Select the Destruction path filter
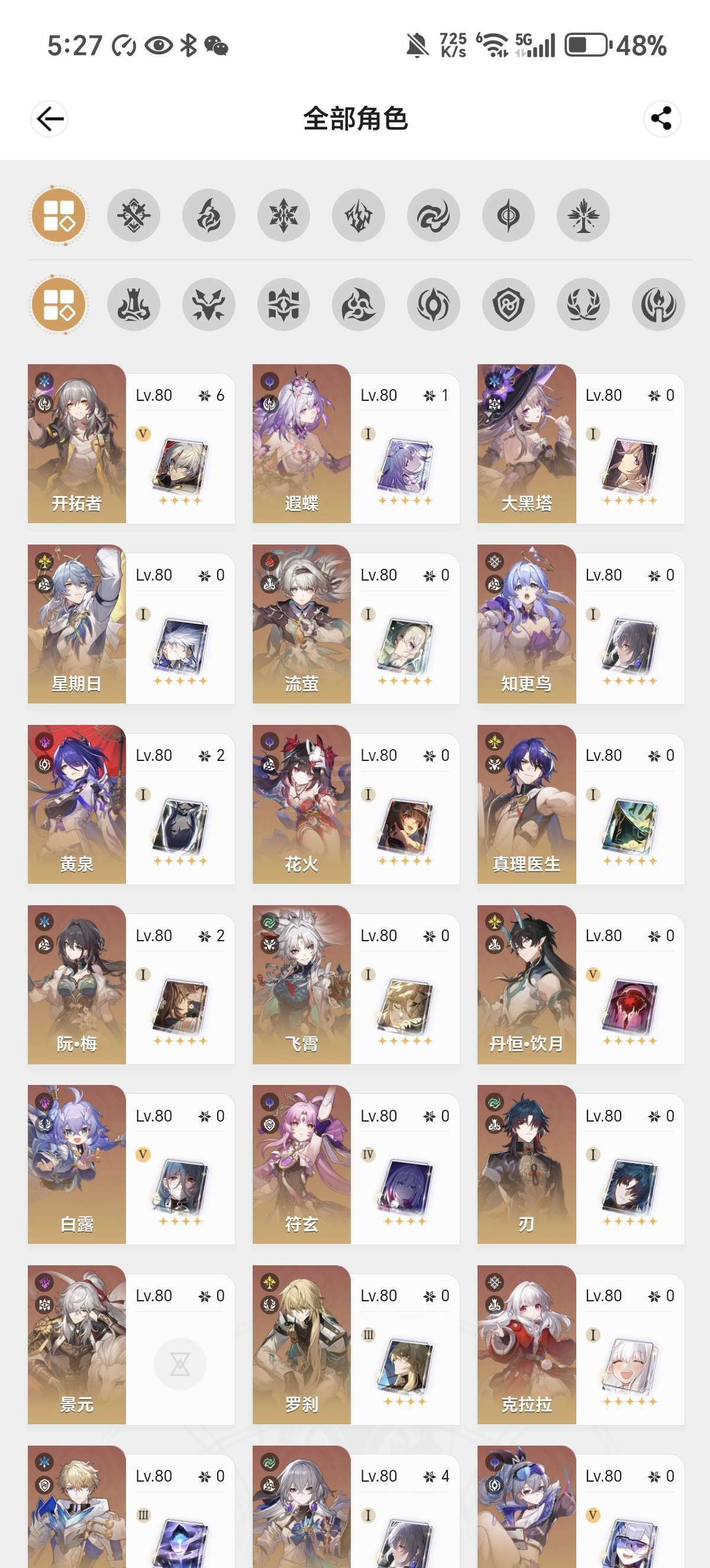This screenshot has height=1568, width=710. [134, 304]
